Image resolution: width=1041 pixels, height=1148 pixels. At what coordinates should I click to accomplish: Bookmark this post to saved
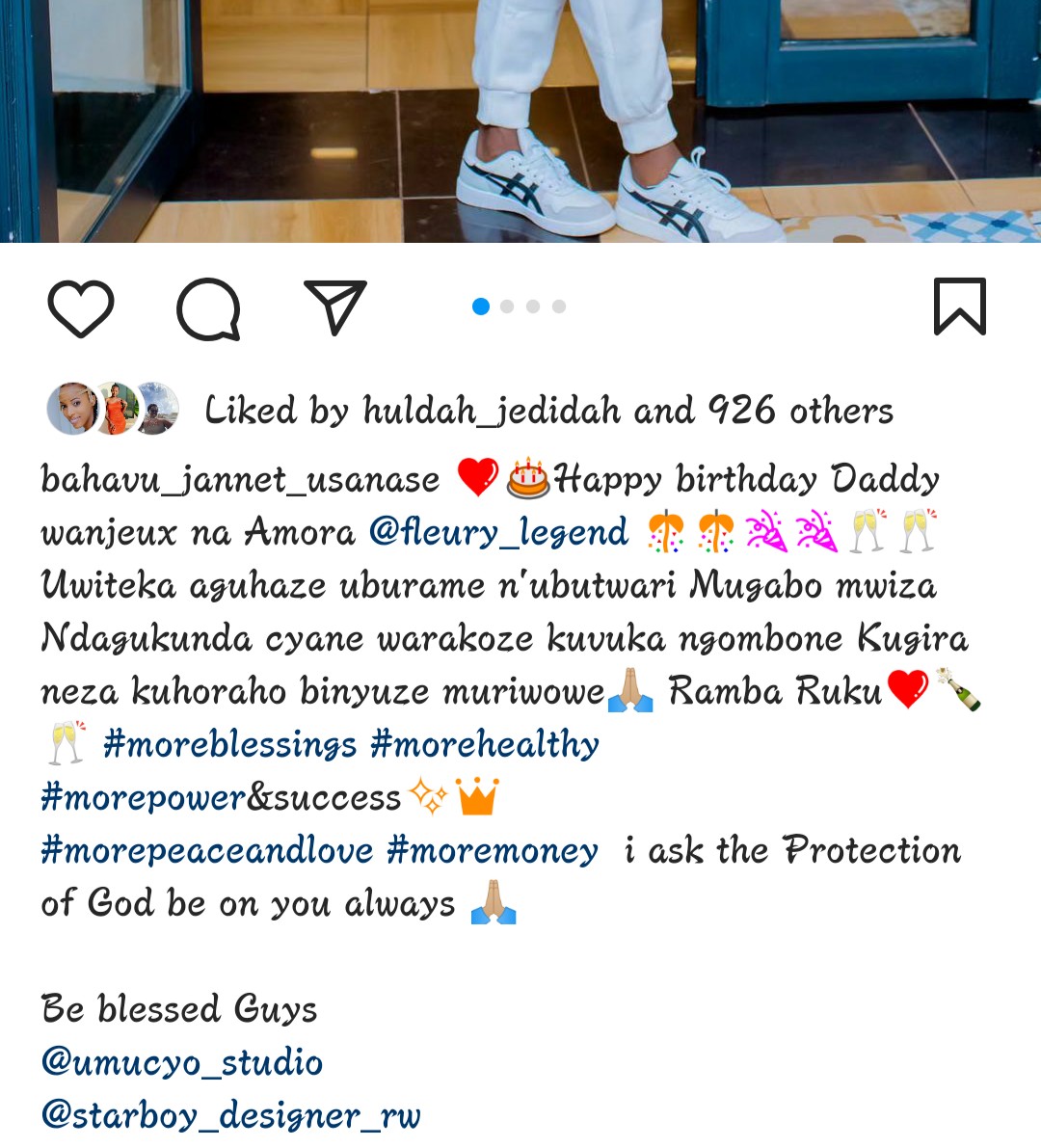[x=959, y=307]
